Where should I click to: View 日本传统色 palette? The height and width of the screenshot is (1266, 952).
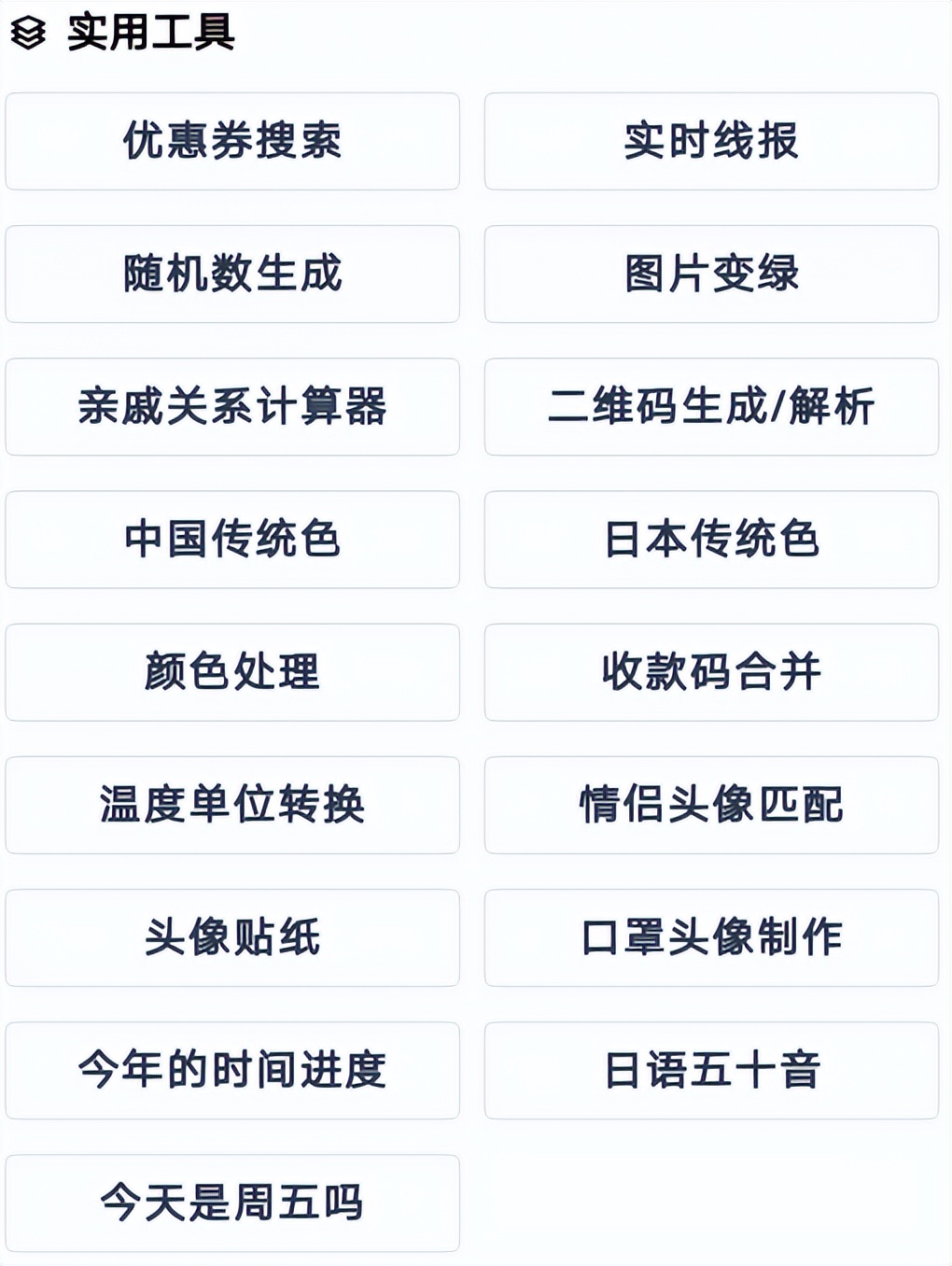click(x=711, y=540)
